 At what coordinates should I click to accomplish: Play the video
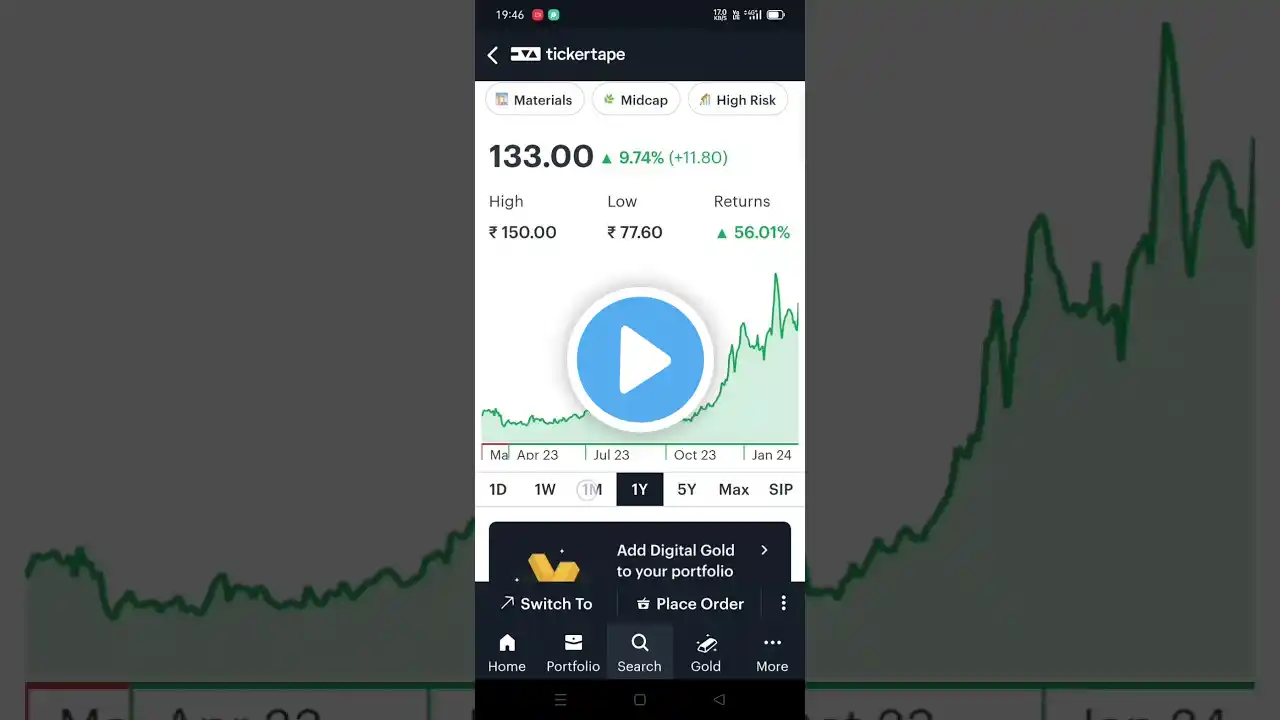(x=640, y=360)
